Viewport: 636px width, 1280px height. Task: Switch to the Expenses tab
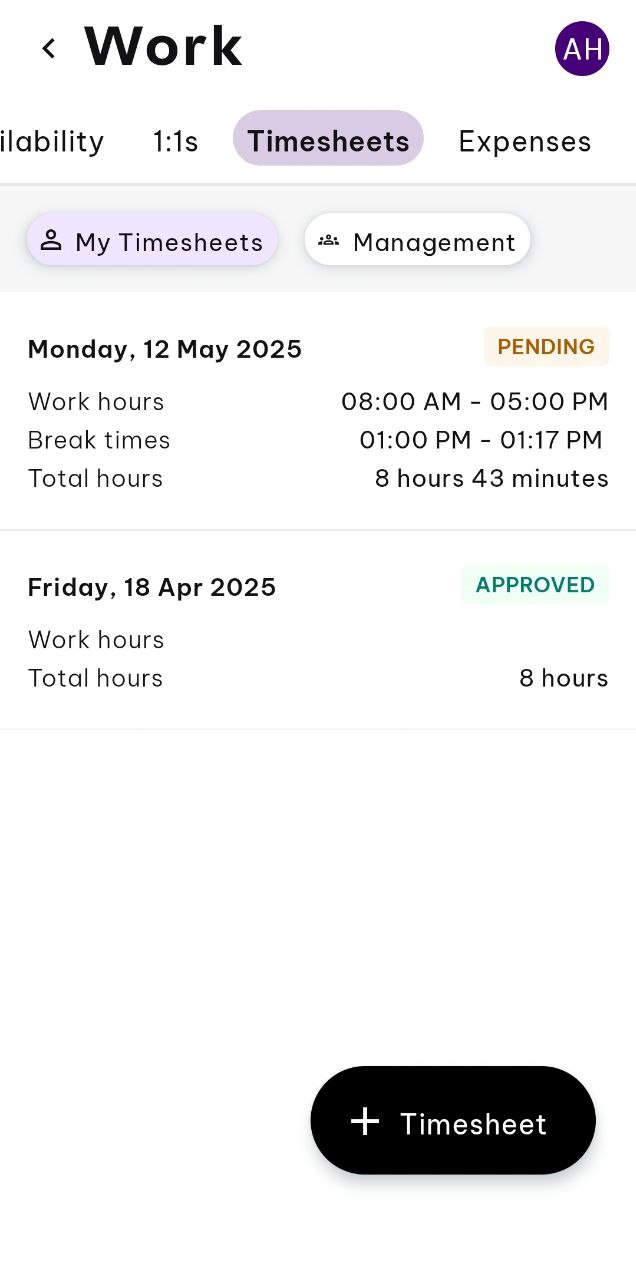[524, 141]
